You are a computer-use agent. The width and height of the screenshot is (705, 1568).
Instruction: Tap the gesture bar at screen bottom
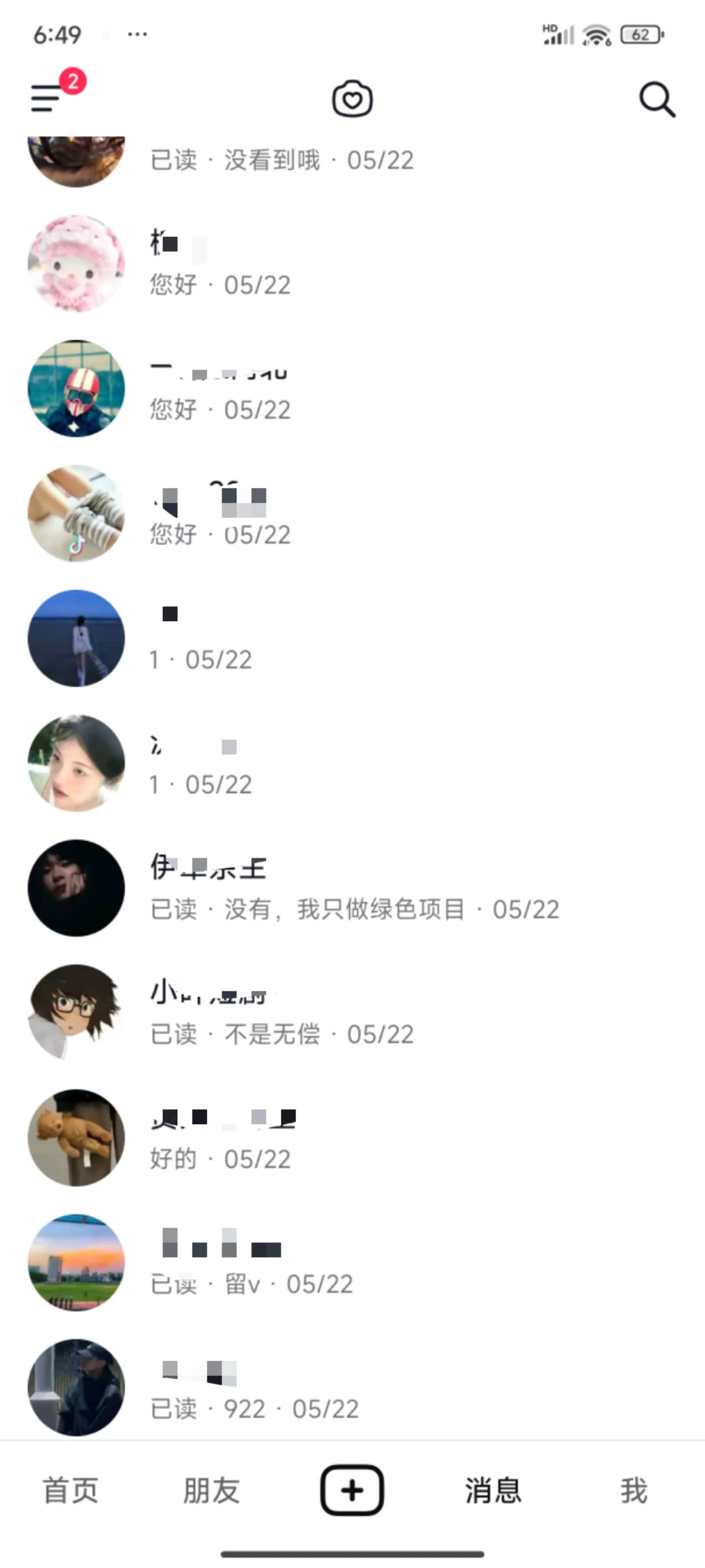point(352,1552)
